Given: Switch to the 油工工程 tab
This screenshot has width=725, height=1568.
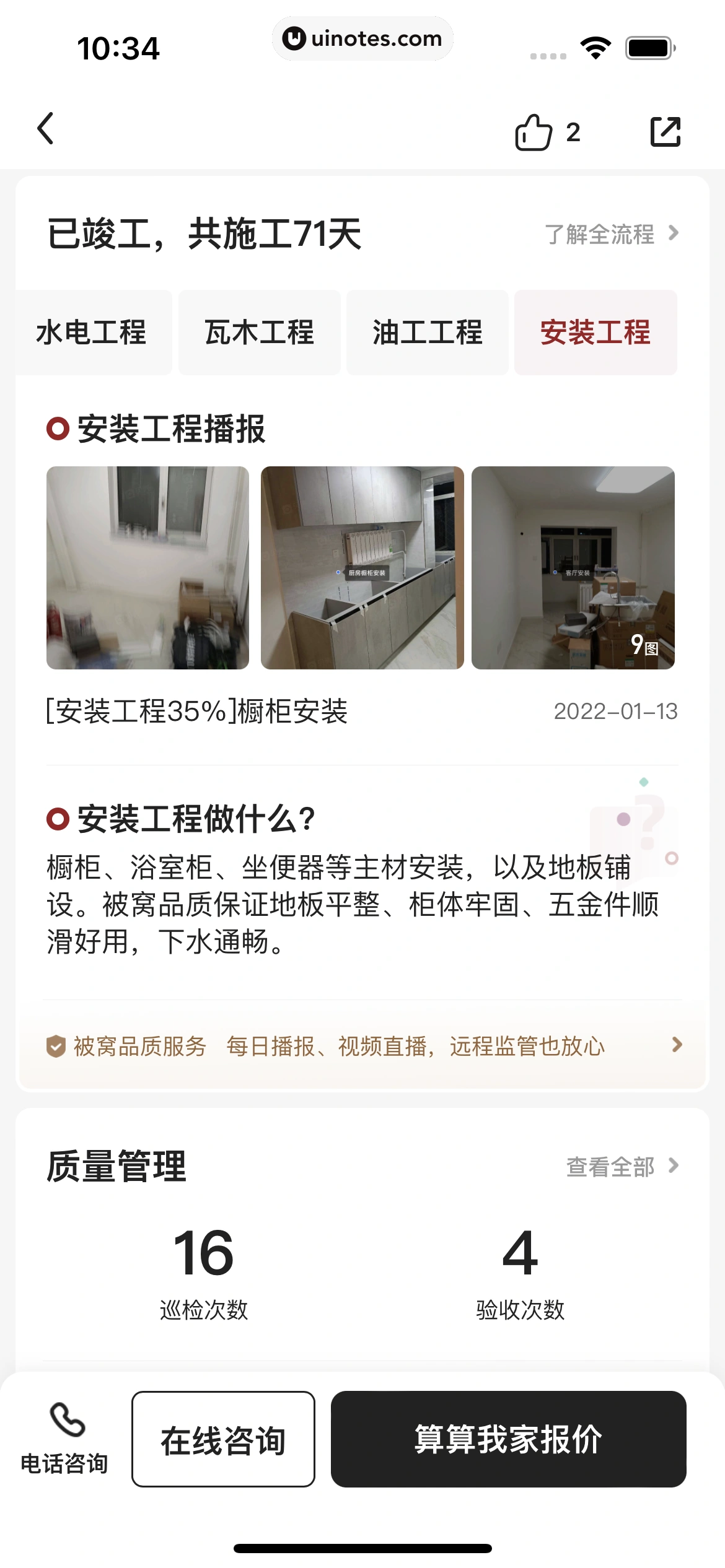Looking at the screenshot, I should [x=428, y=333].
